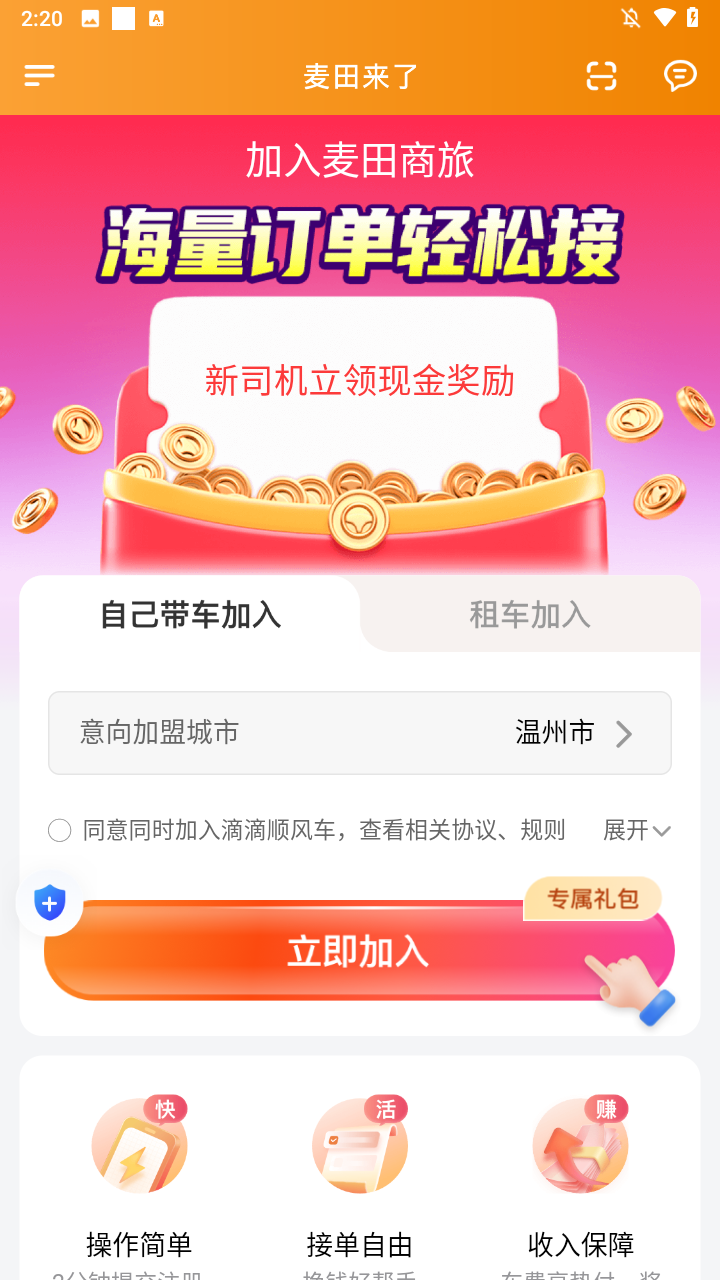Click the red 快 badge icon

166,1109
